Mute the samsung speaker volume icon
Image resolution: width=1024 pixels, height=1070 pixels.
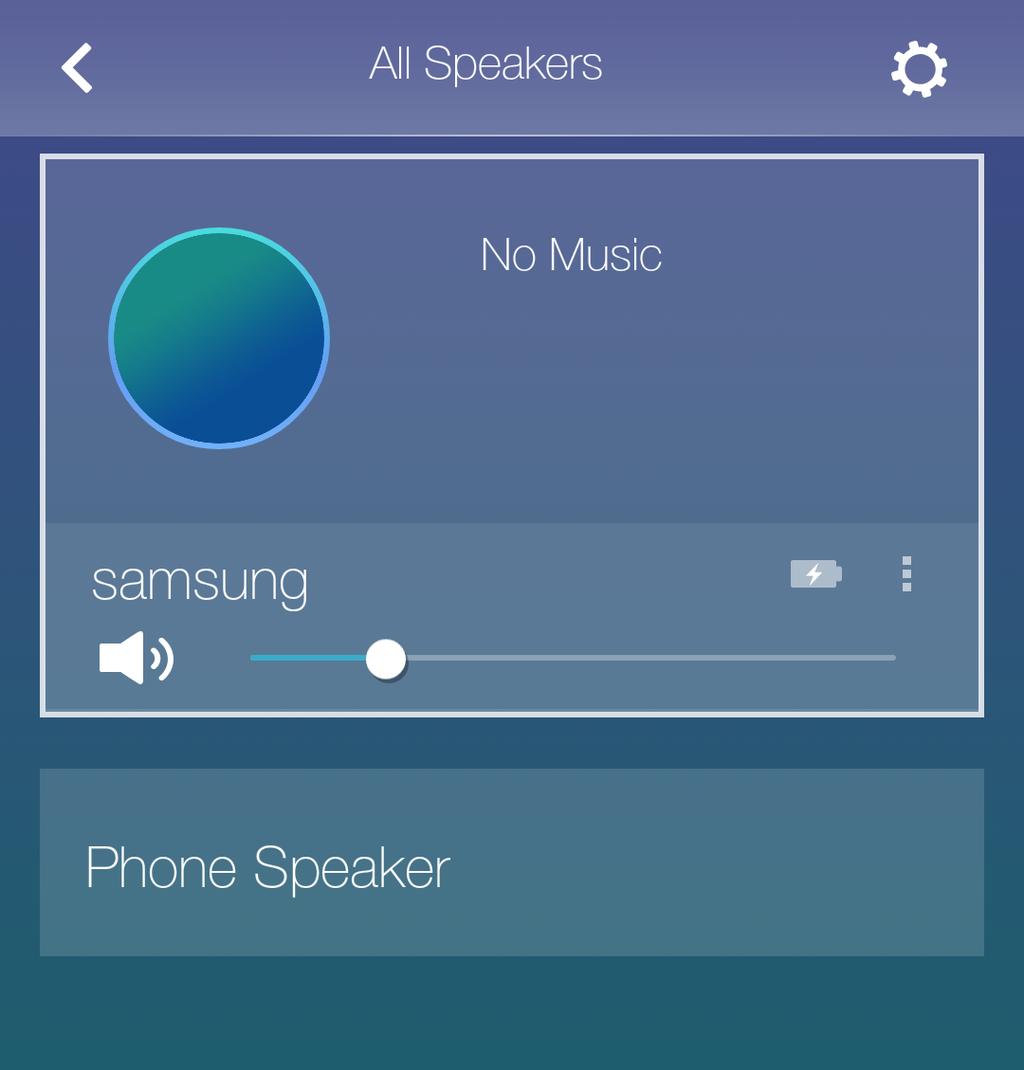click(136, 658)
